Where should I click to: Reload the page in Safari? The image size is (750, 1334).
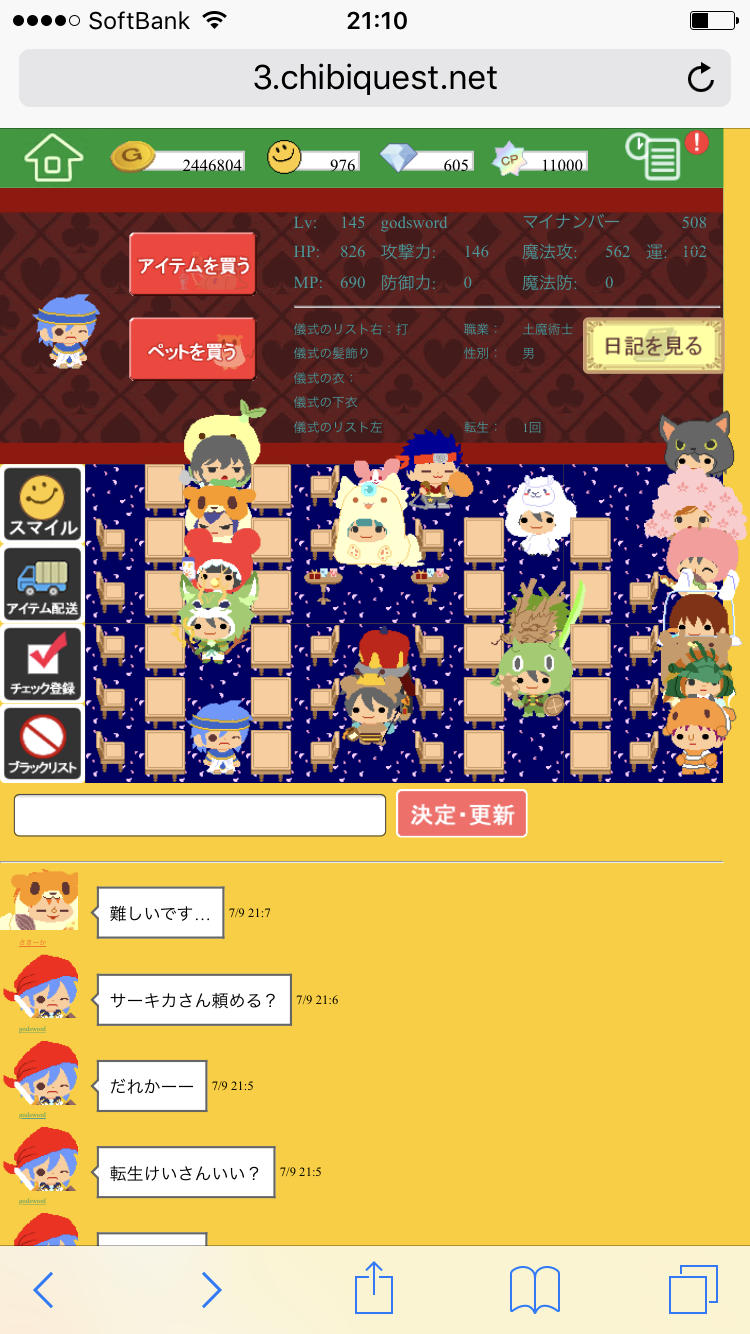click(701, 78)
